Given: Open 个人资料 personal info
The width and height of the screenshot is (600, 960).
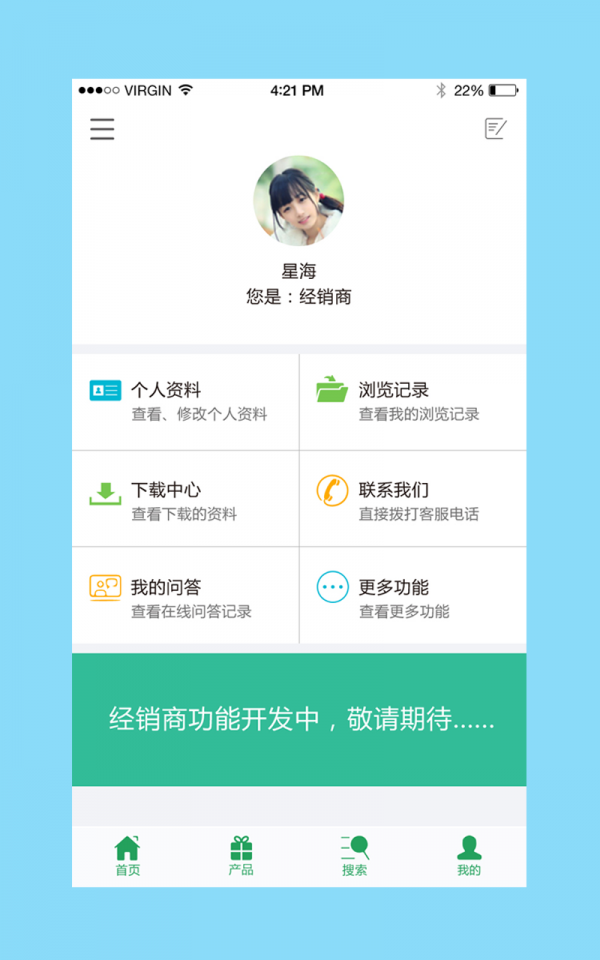Looking at the screenshot, I should 185,401.
